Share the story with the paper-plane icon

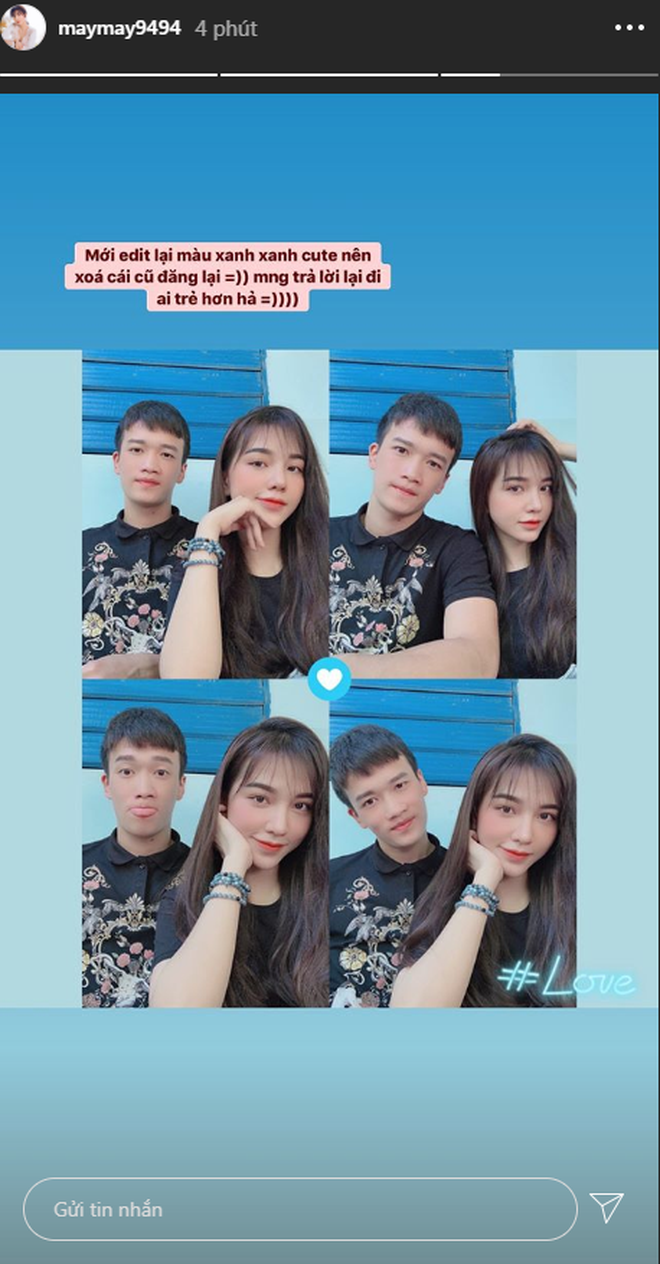607,1207
